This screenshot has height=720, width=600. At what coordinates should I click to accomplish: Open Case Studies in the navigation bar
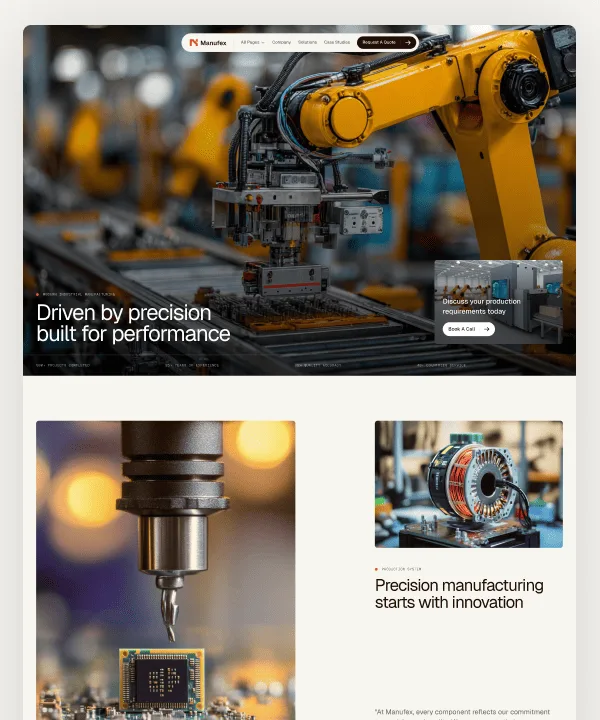(x=336, y=42)
